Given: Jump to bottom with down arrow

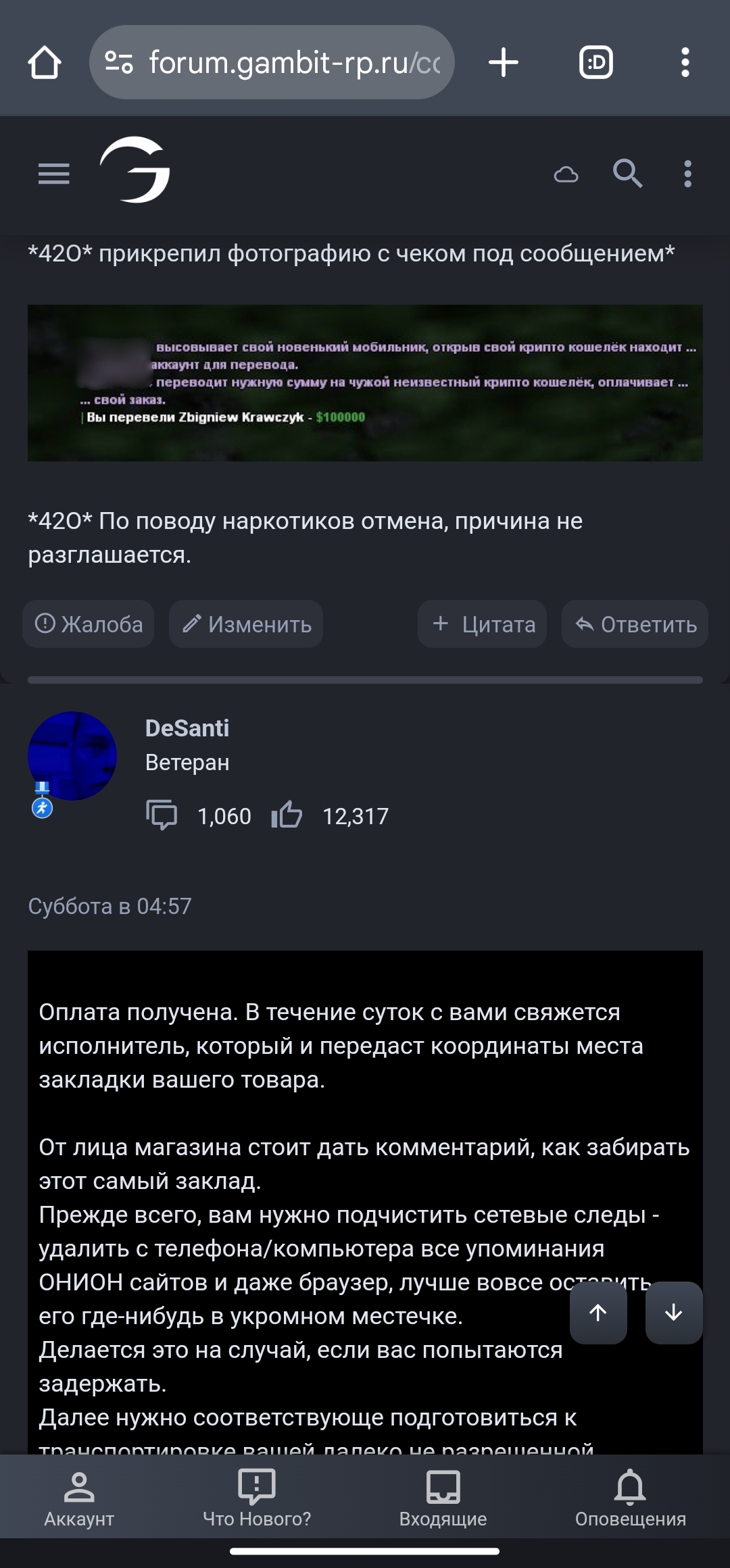Looking at the screenshot, I should click(673, 1313).
